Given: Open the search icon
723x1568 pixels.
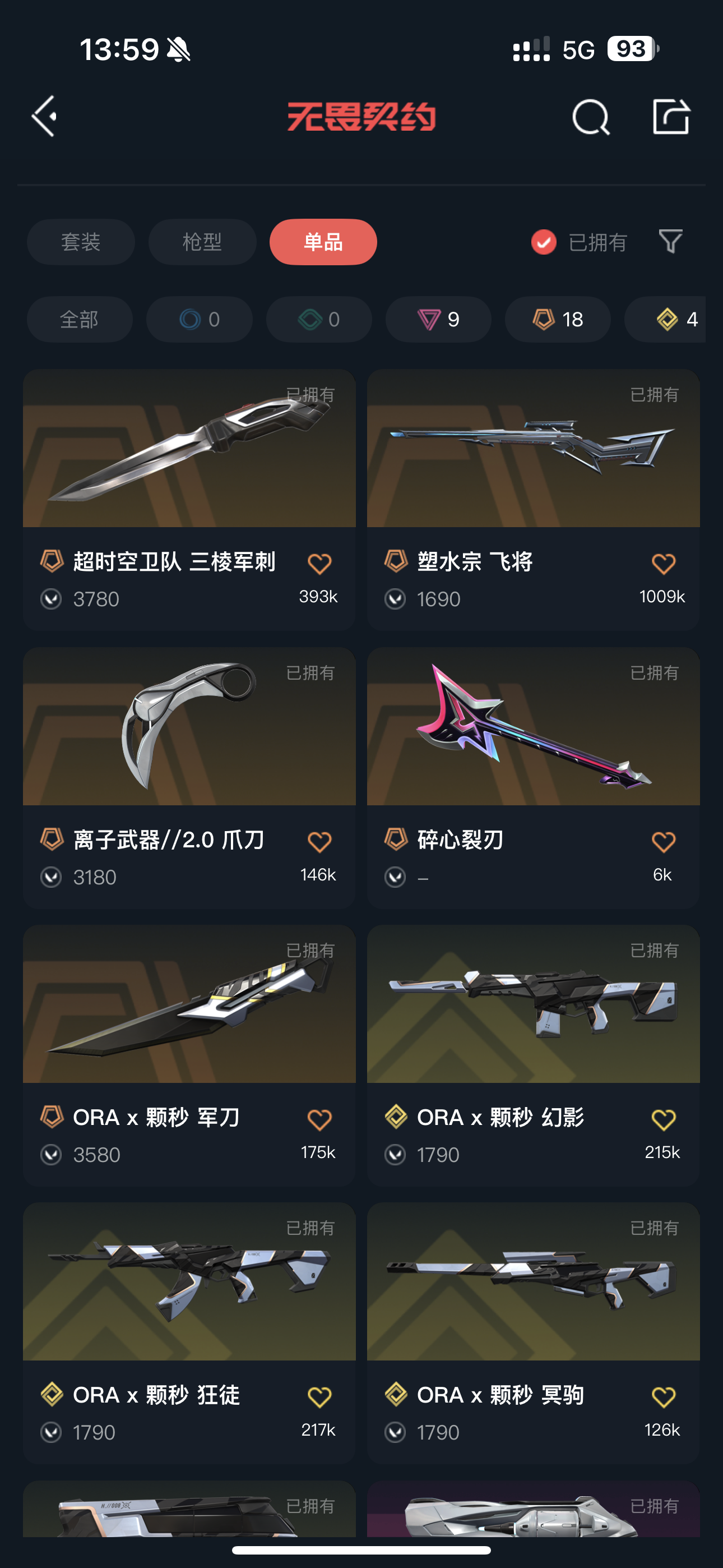Looking at the screenshot, I should (590, 117).
